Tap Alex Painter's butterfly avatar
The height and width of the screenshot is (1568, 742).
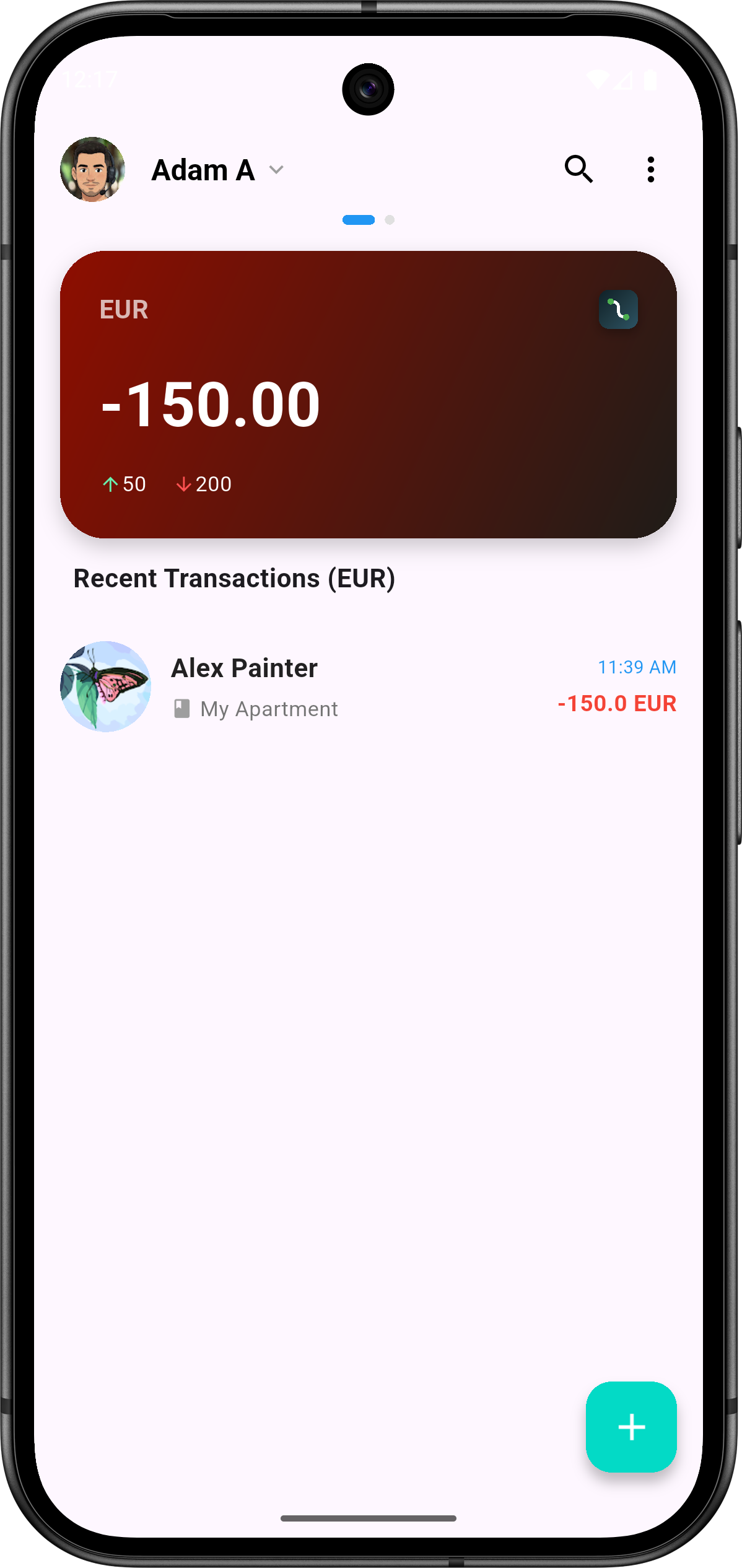click(x=104, y=686)
